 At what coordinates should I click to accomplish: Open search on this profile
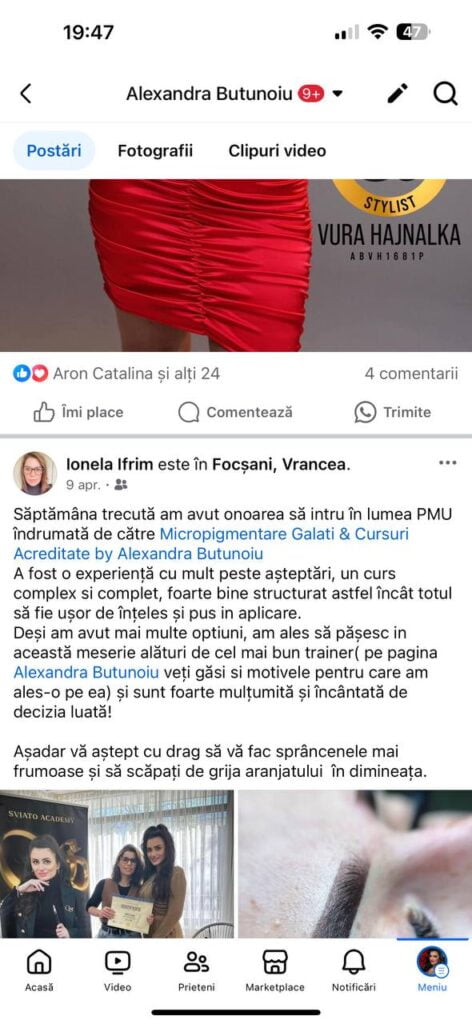pos(445,94)
